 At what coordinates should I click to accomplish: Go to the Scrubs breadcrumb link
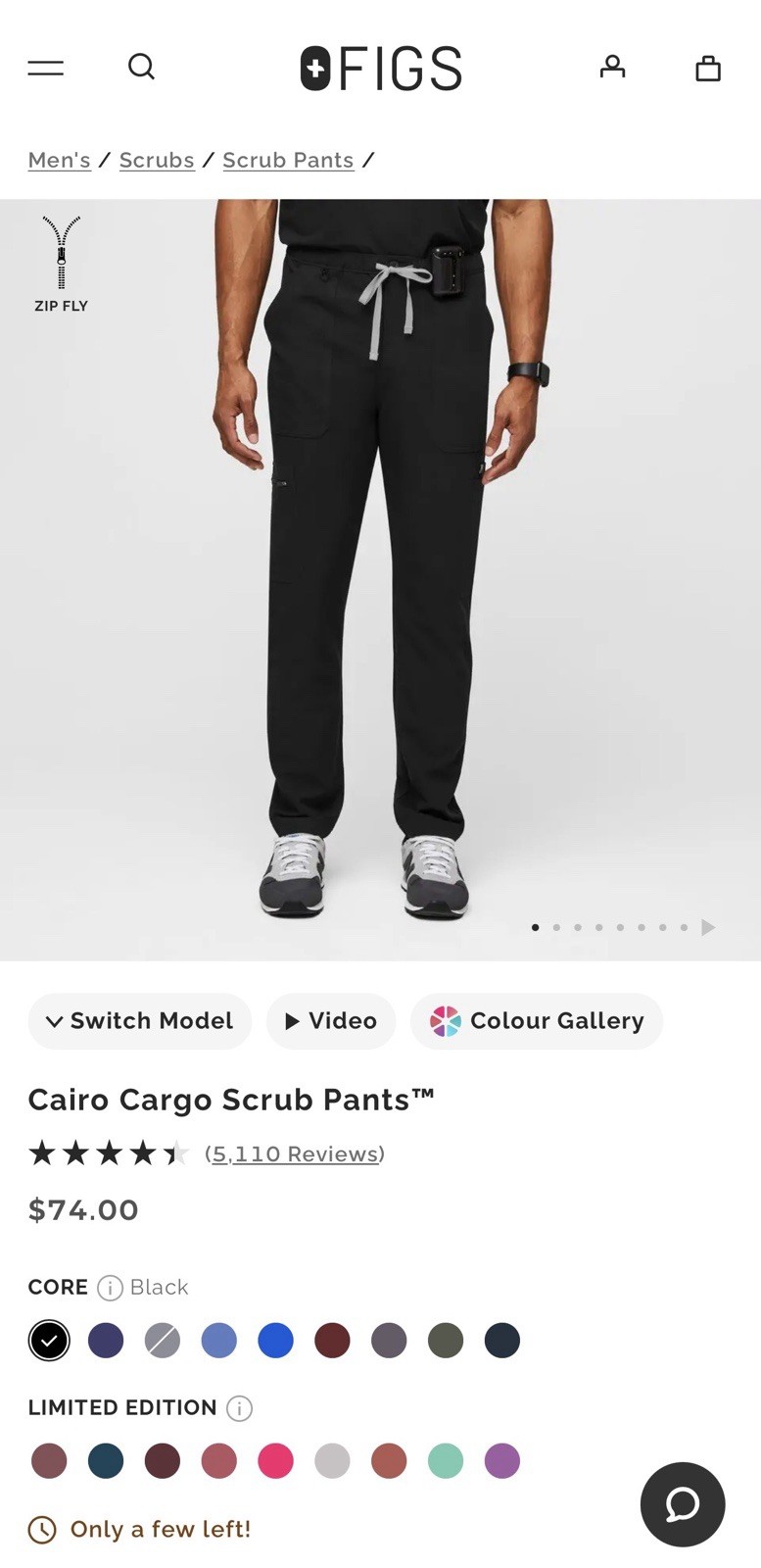tap(157, 160)
